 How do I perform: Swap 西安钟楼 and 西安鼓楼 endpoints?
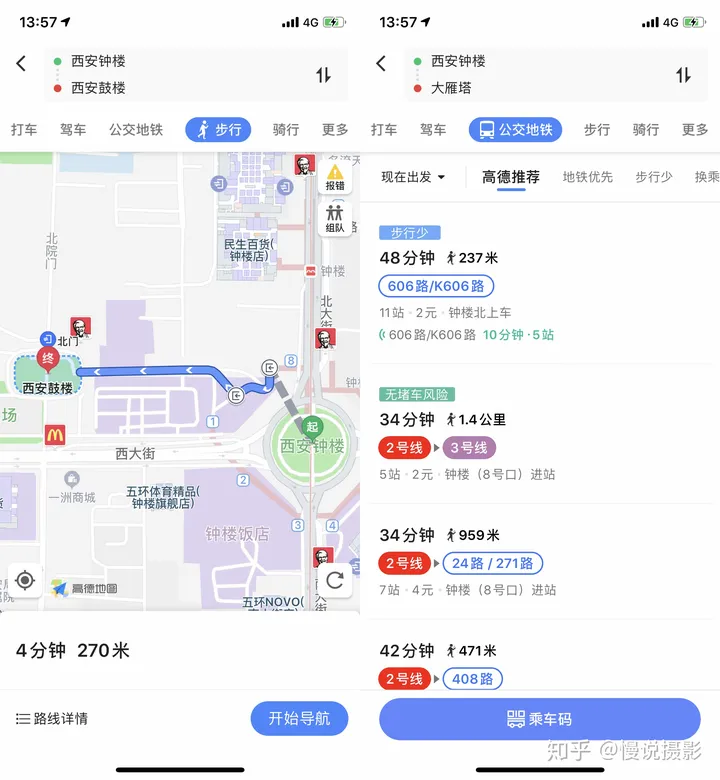[325, 74]
